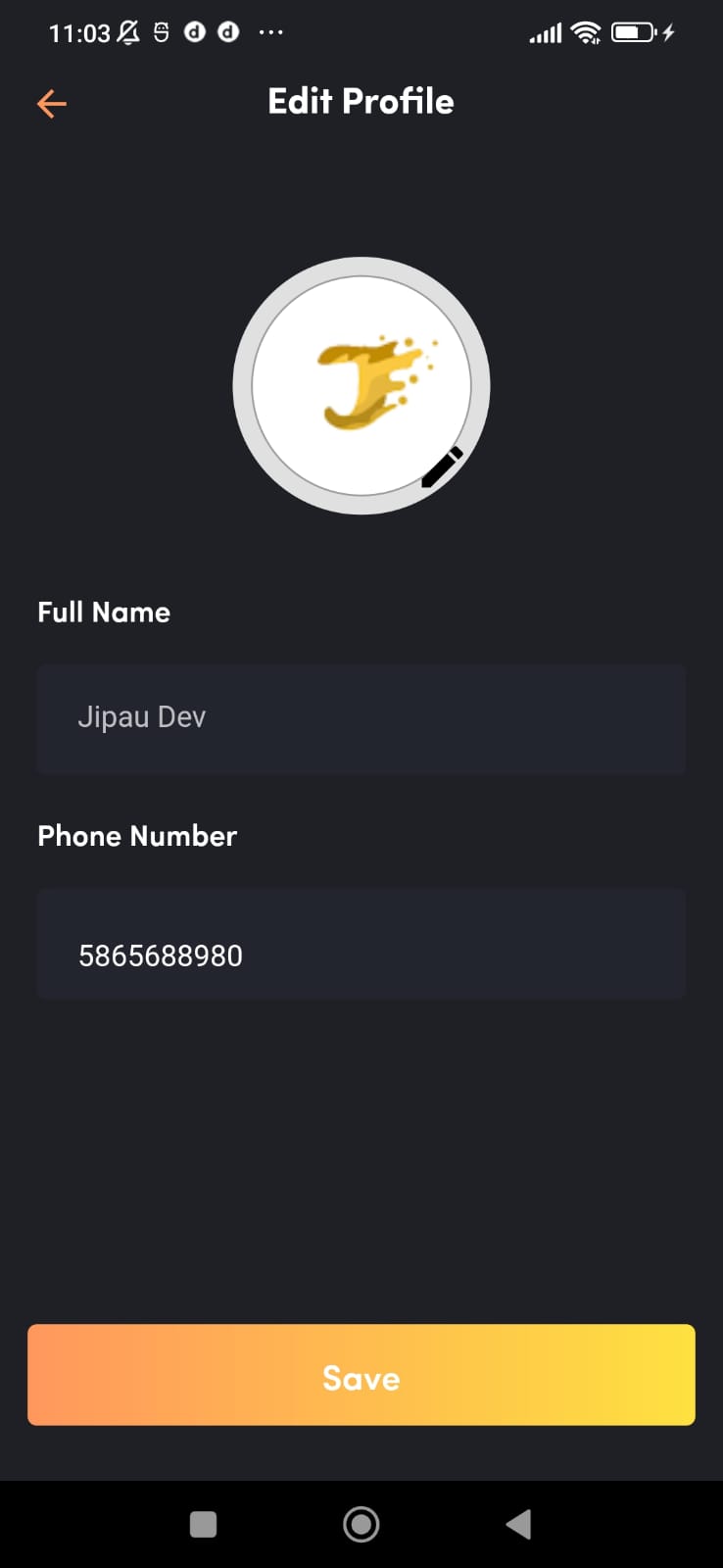Tap the pencil icon to edit photo
Viewport: 723px width, 1568px height.
point(442,467)
